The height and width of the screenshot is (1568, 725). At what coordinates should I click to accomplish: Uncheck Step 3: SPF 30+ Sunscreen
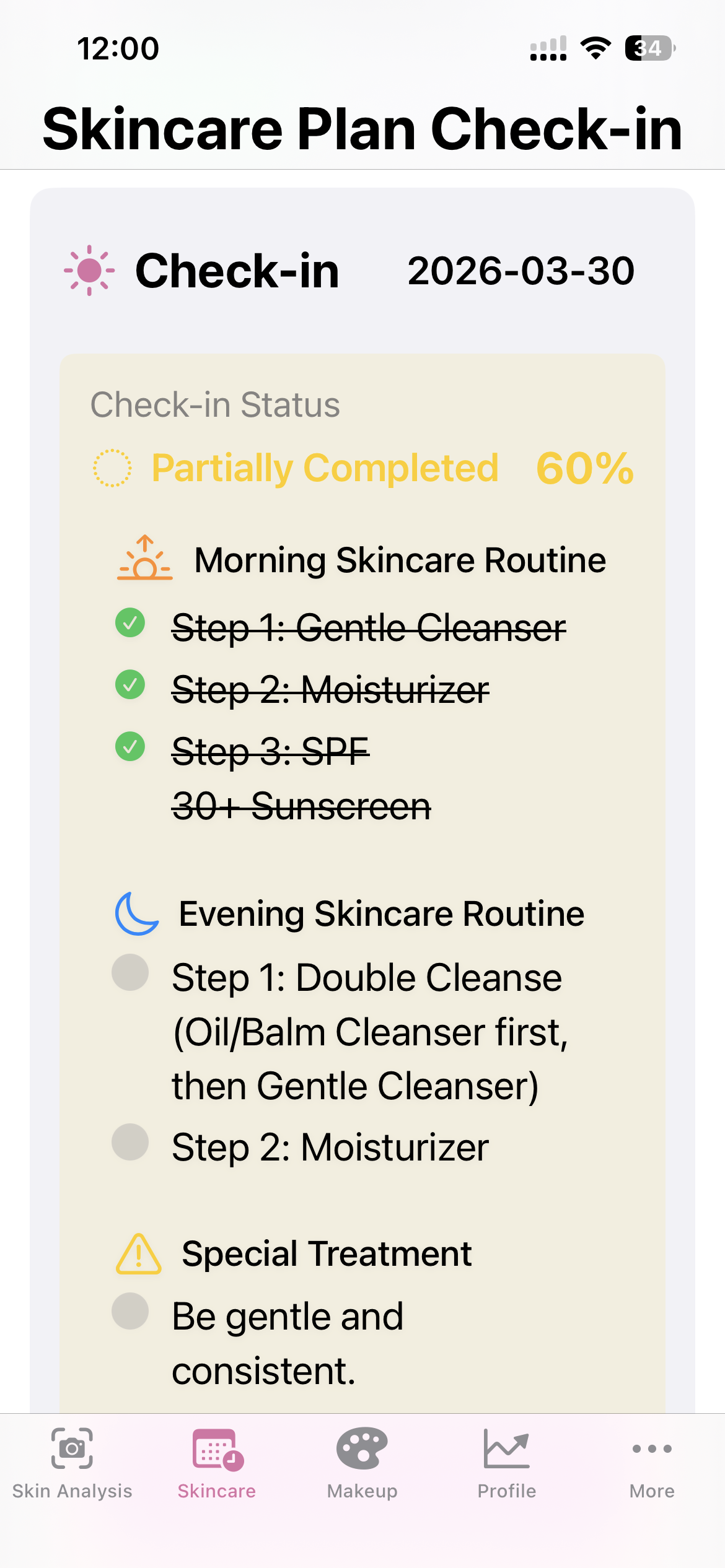(130, 747)
